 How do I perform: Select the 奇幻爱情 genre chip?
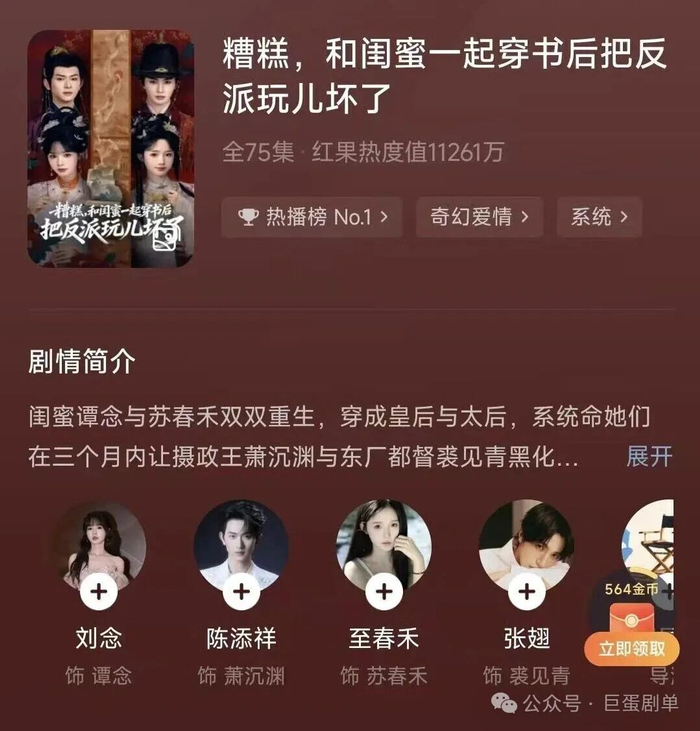click(479, 217)
